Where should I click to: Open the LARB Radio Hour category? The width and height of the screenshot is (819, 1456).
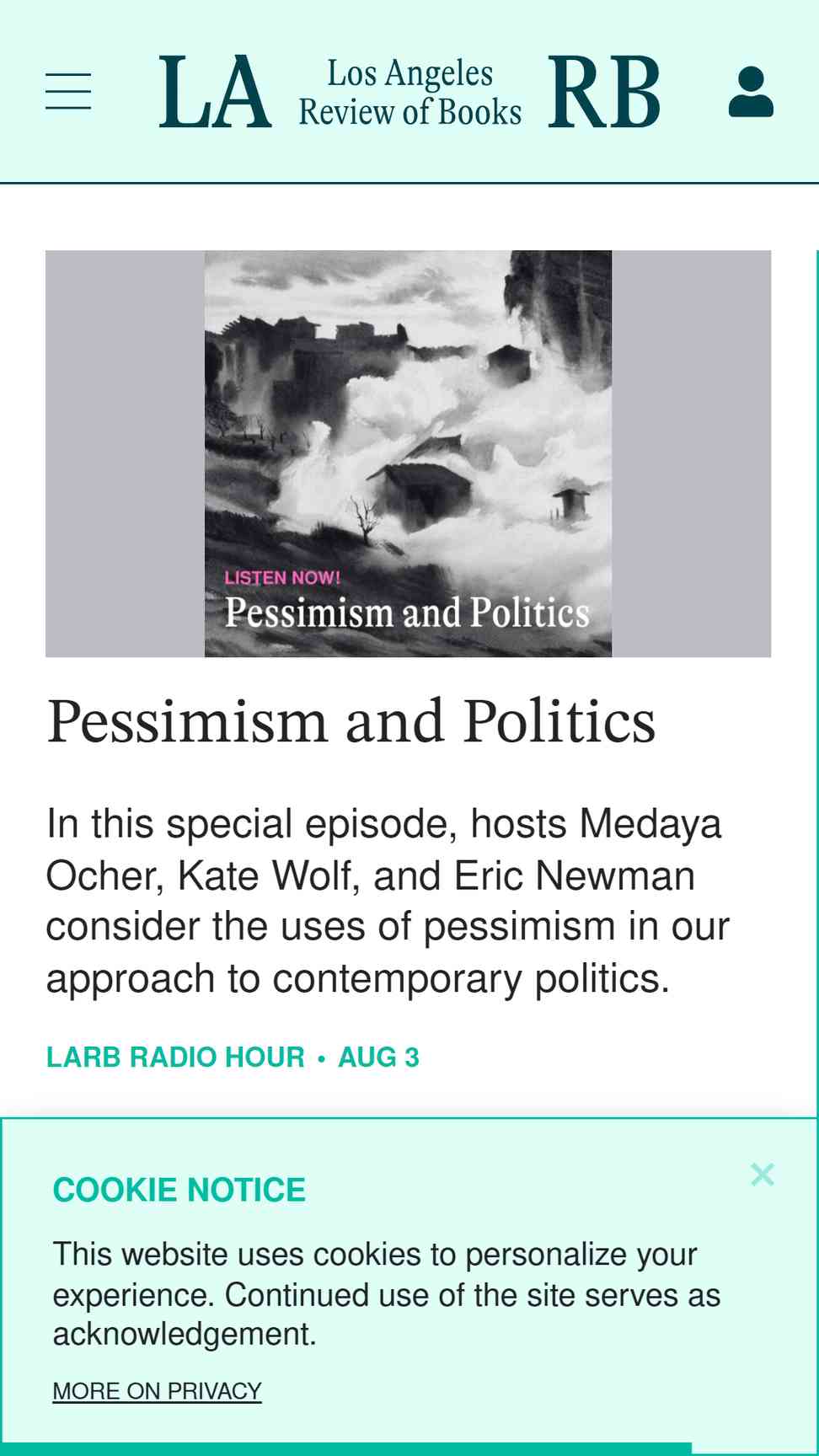point(175,1057)
